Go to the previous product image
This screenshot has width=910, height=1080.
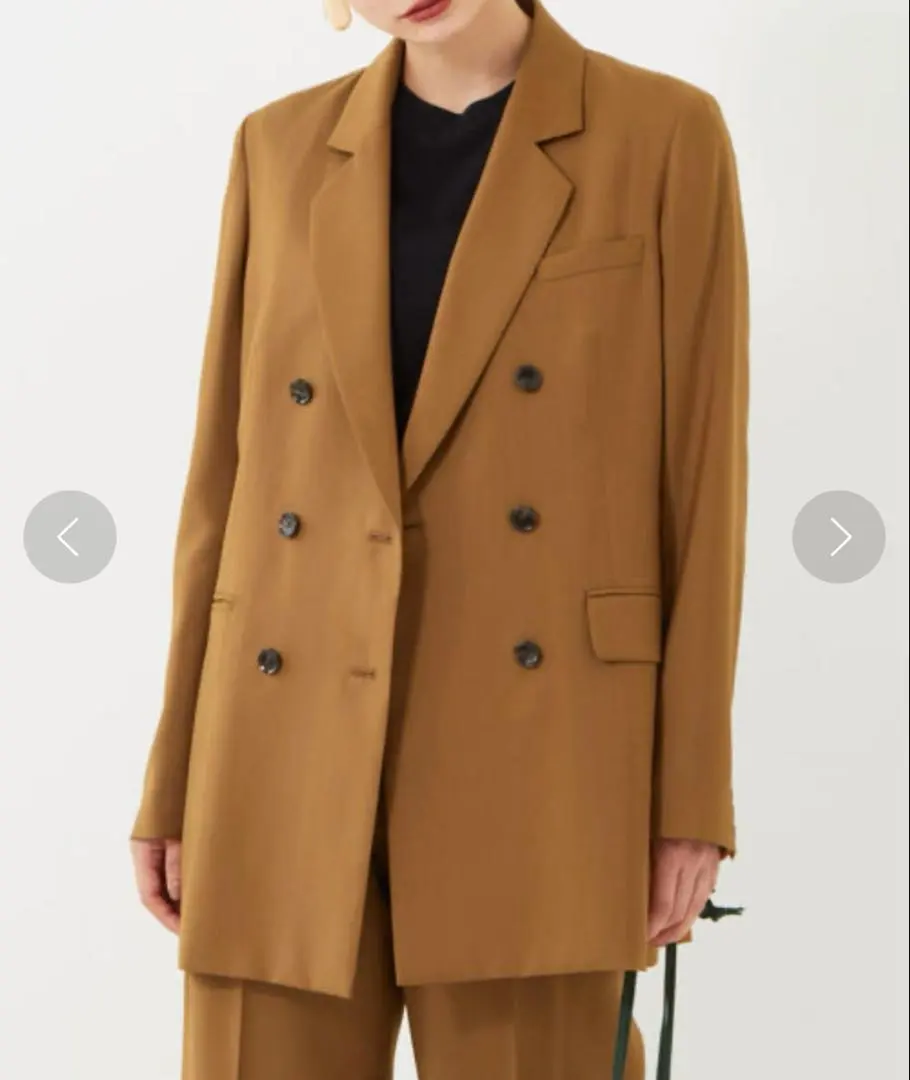(69, 537)
